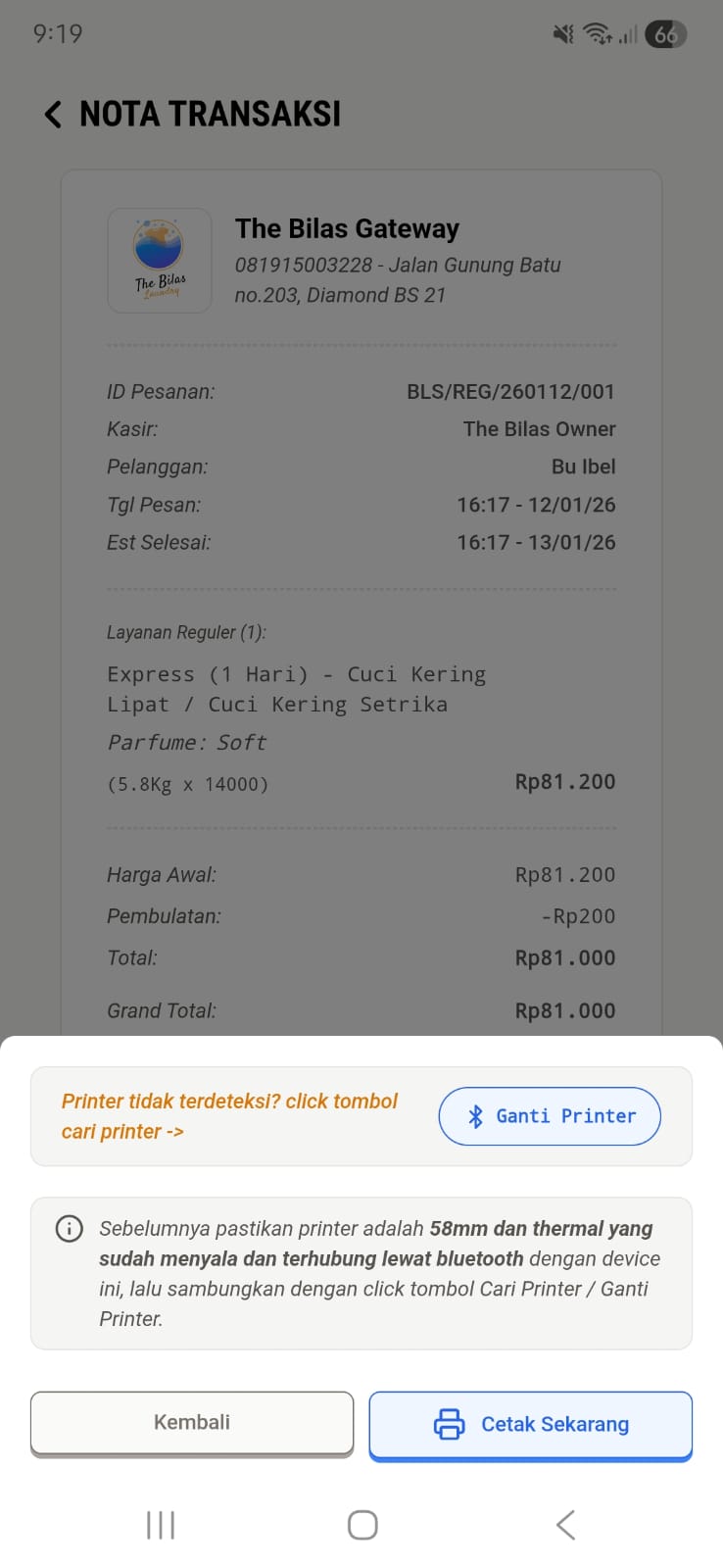Tap the customer name Bu Ibel
This screenshot has width=723, height=1568.
pyautogui.click(x=583, y=466)
